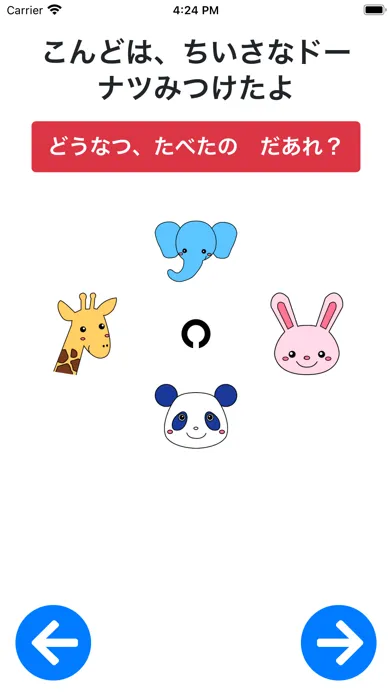Choose the panda
The image size is (392, 696).
tap(196, 416)
